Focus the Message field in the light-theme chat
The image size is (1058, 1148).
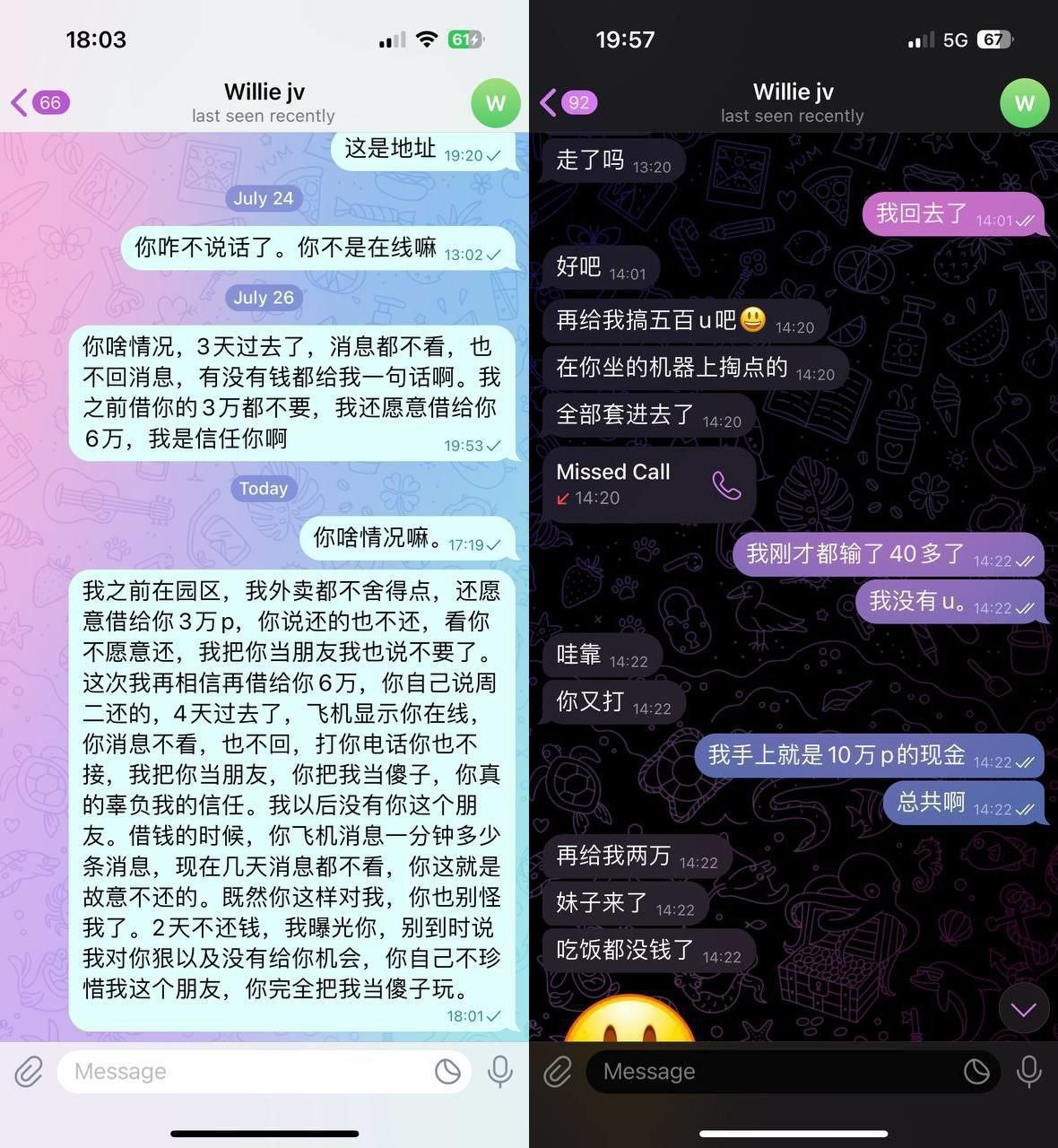242,1071
